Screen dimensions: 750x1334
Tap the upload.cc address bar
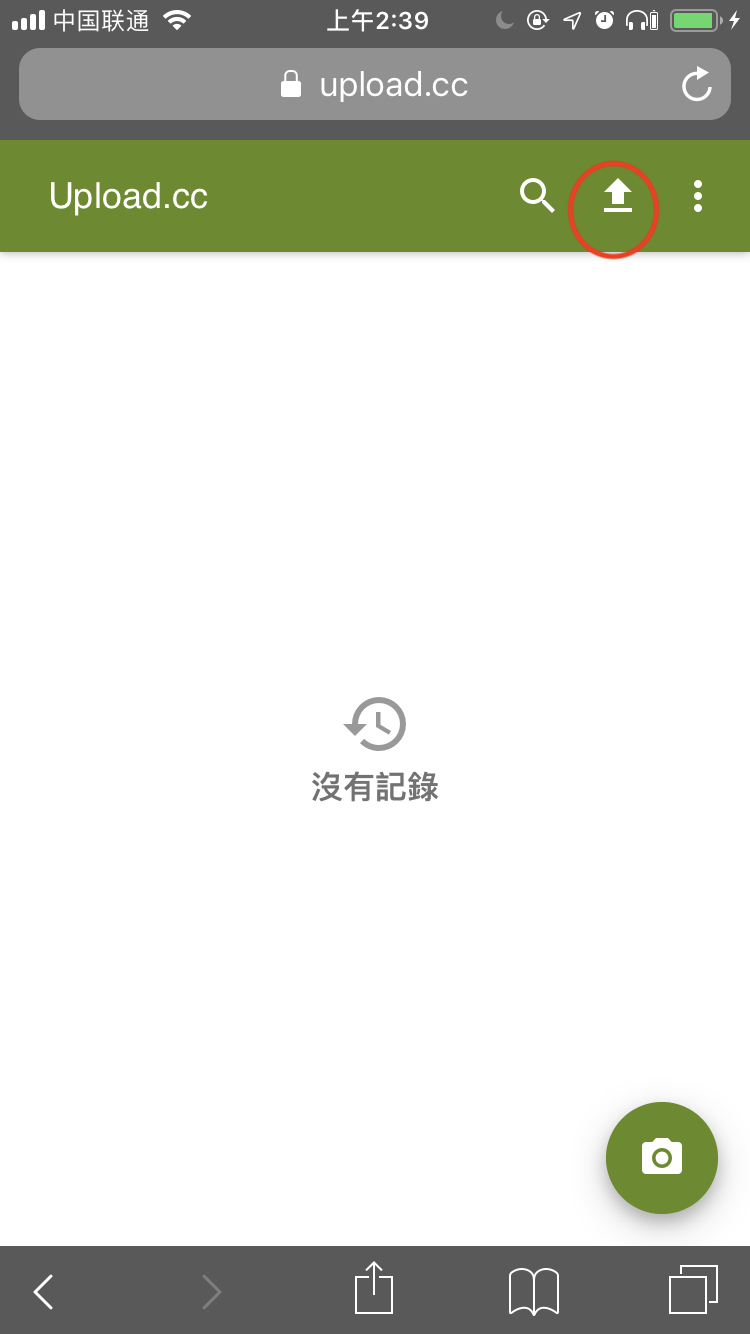375,84
